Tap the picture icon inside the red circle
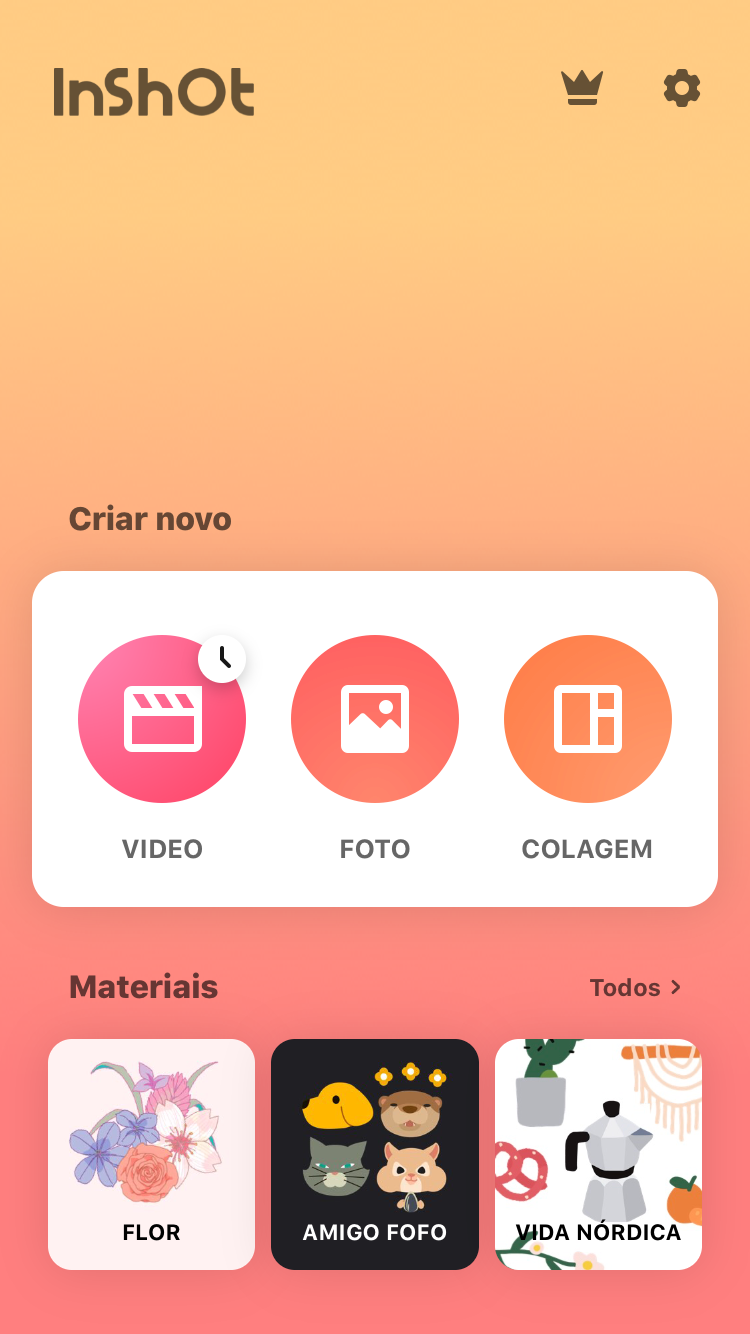 375,719
